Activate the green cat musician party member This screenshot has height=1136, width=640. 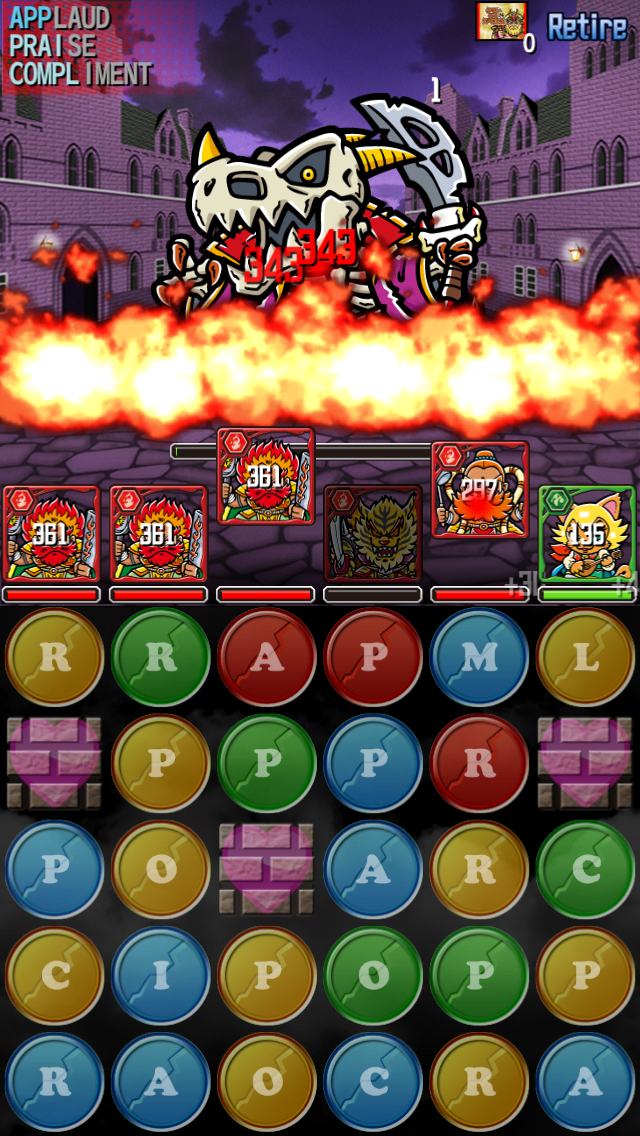586,533
